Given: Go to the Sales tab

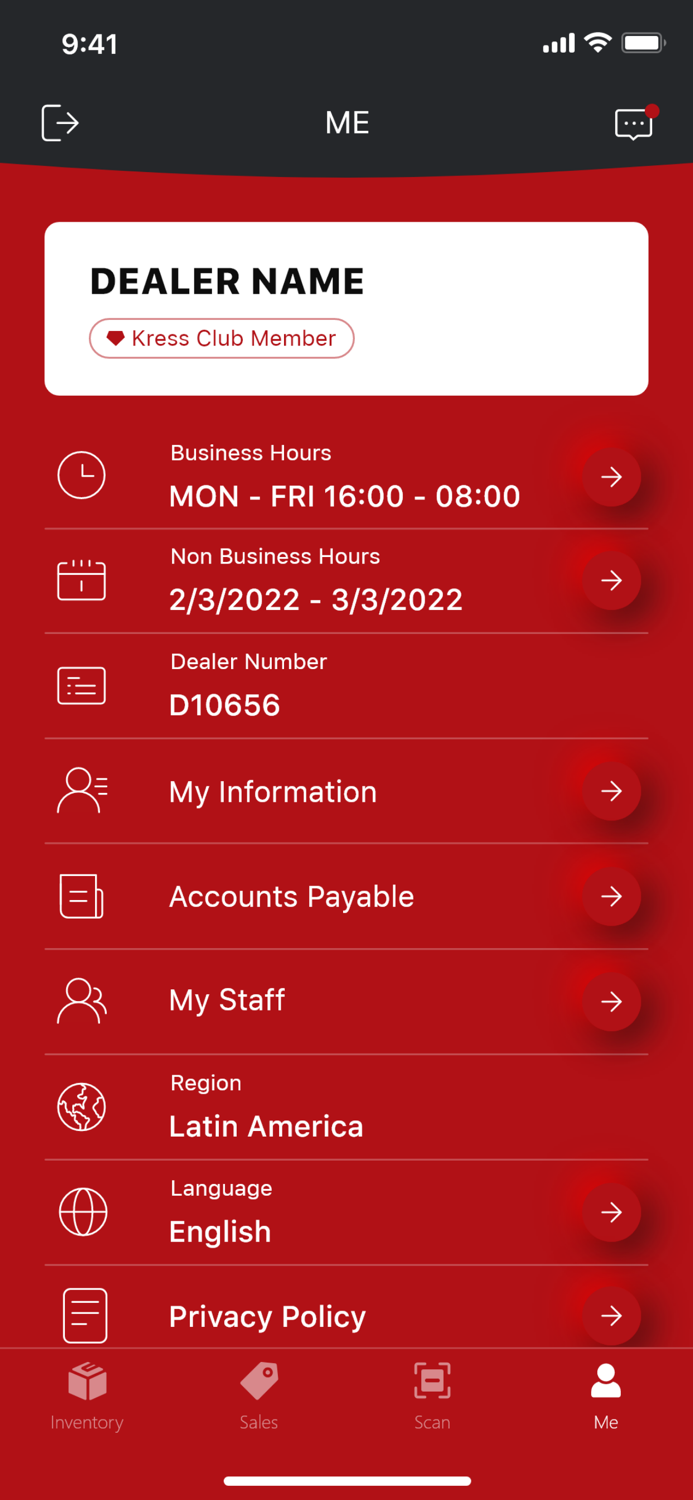Looking at the screenshot, I should (x=259, y=1396).
